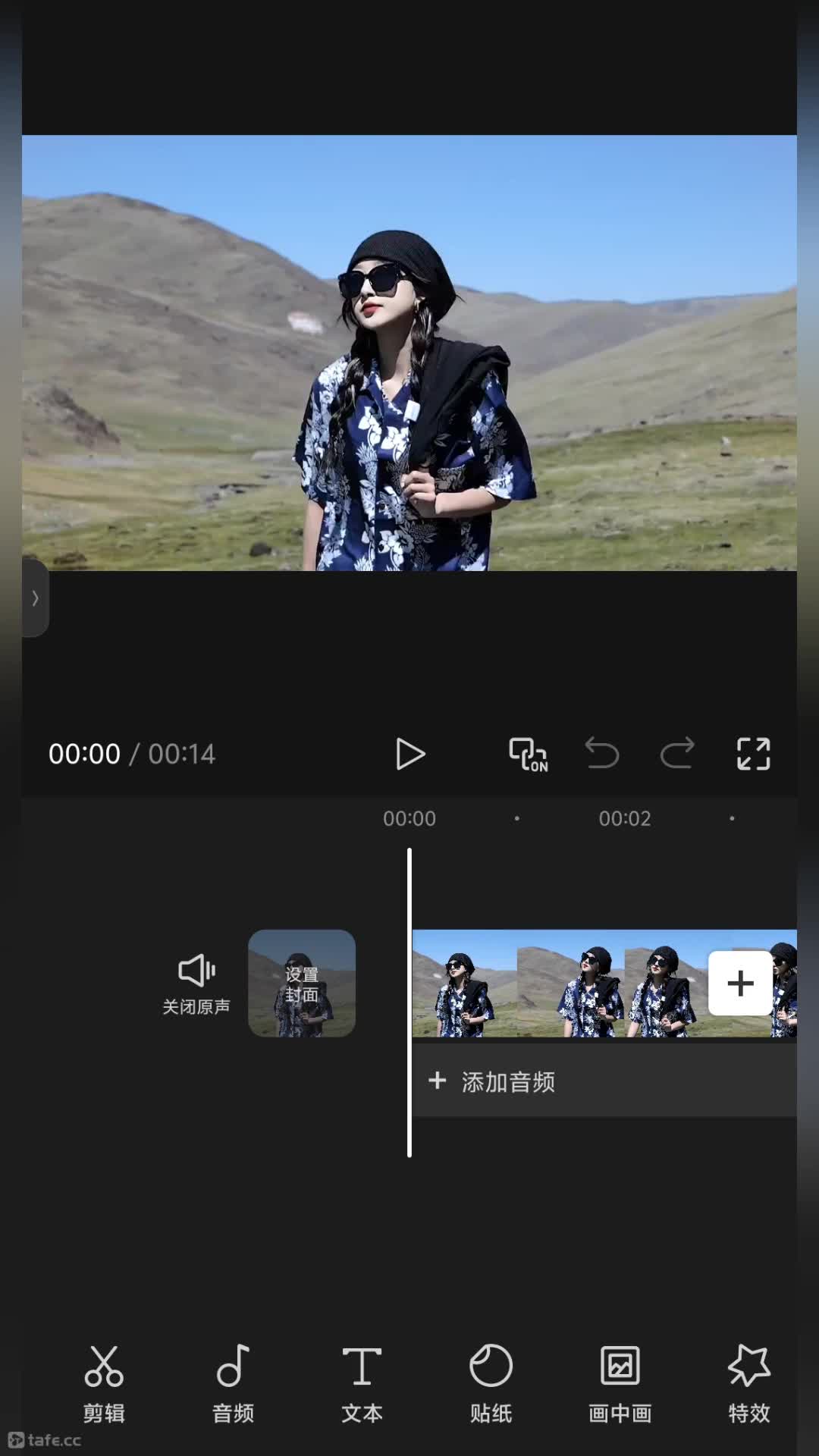This screenshot has width=819, height=1456.
Task: Open the 剪辑 edit tool
Action: (x=104, y=1384)
